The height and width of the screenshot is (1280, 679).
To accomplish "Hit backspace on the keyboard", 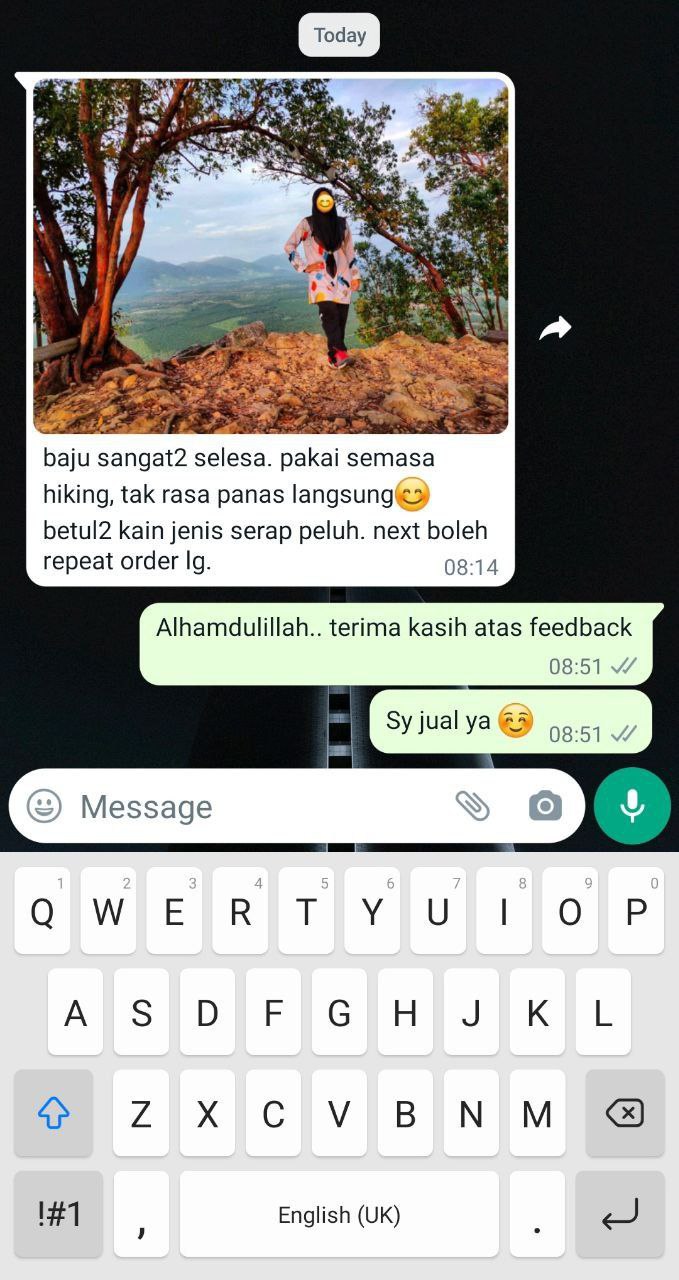I will pos(625,1113).
